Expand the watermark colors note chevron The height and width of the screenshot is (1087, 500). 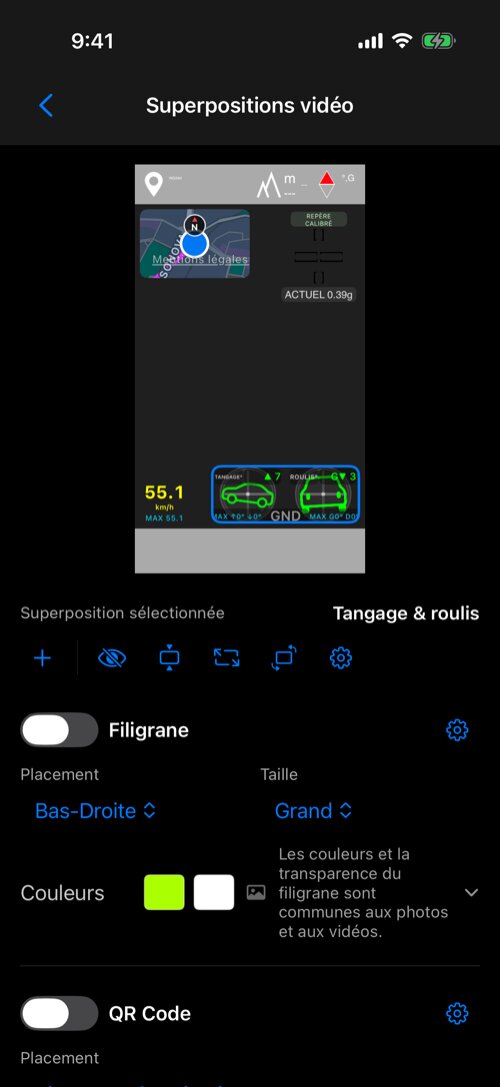(472, 892)
